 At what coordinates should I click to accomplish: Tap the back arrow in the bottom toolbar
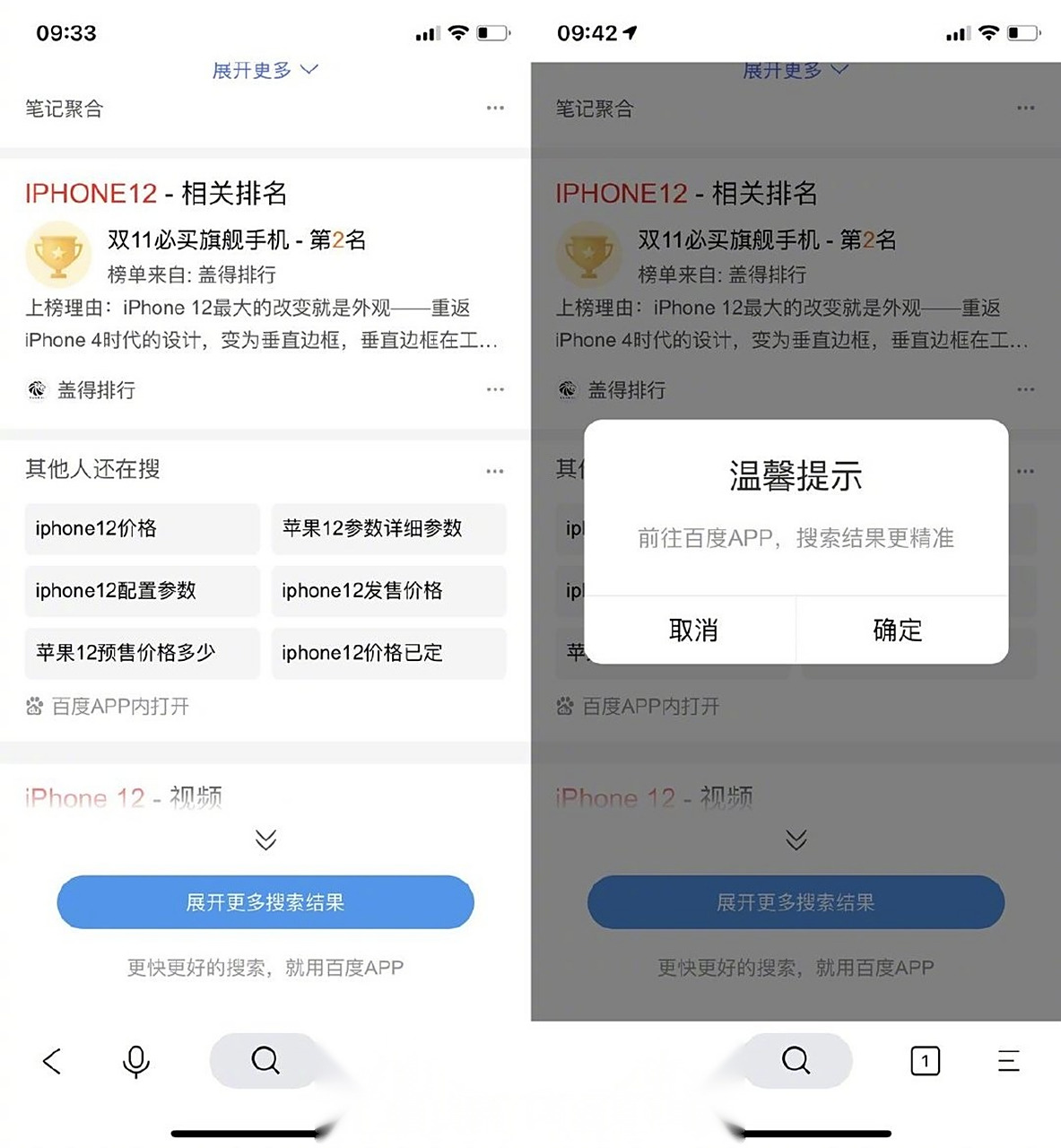(x=51, y=1061)
